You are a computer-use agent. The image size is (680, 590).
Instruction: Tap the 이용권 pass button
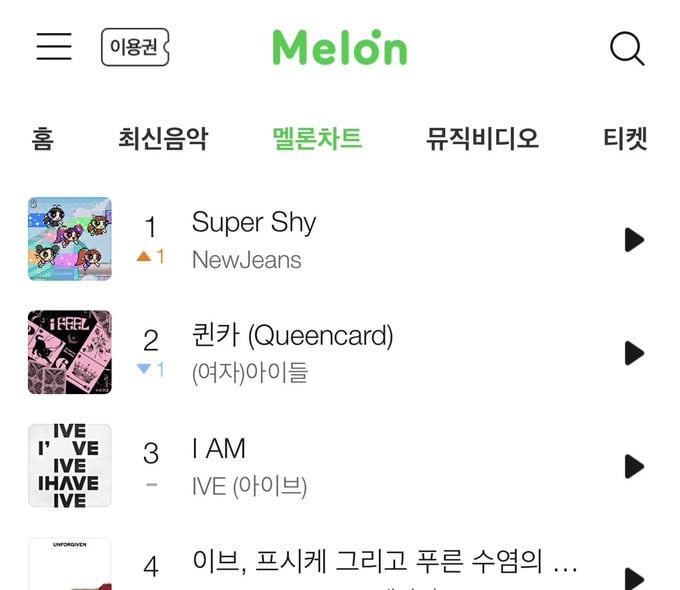(x=134, y=47)
